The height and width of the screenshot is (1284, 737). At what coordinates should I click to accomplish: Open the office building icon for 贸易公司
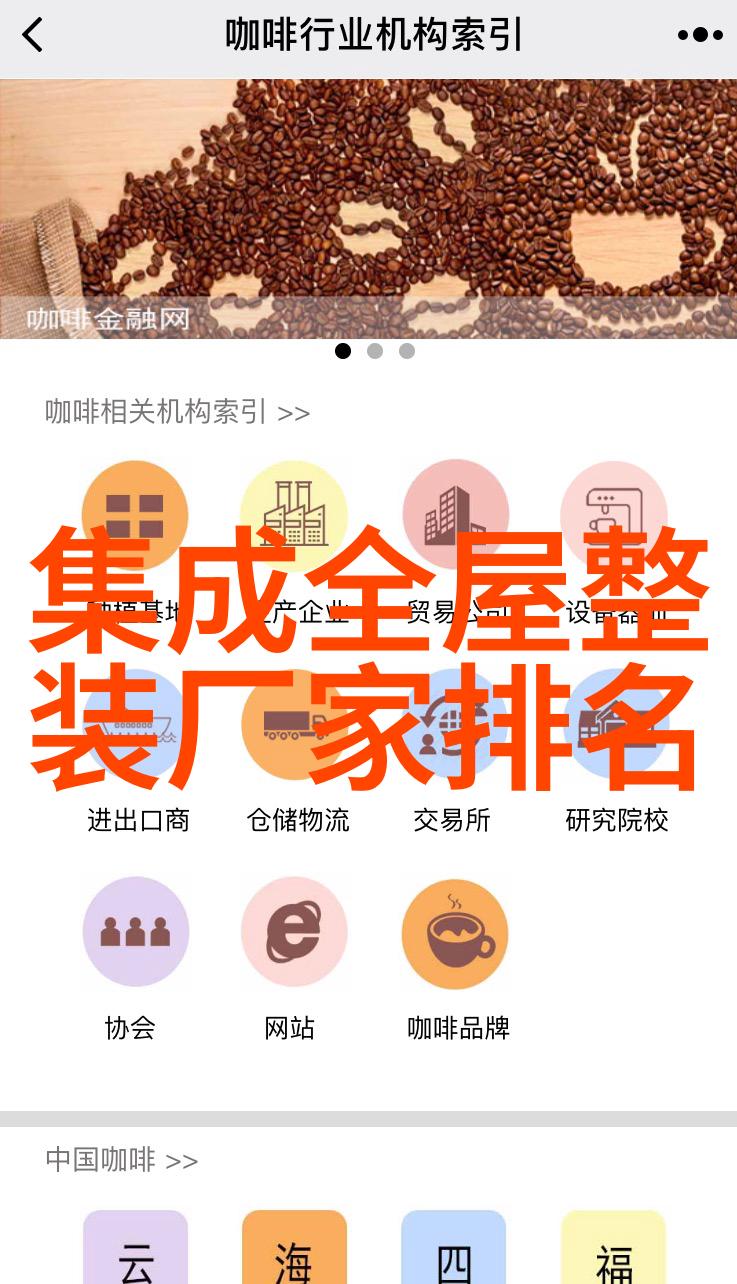coord(455,512)
